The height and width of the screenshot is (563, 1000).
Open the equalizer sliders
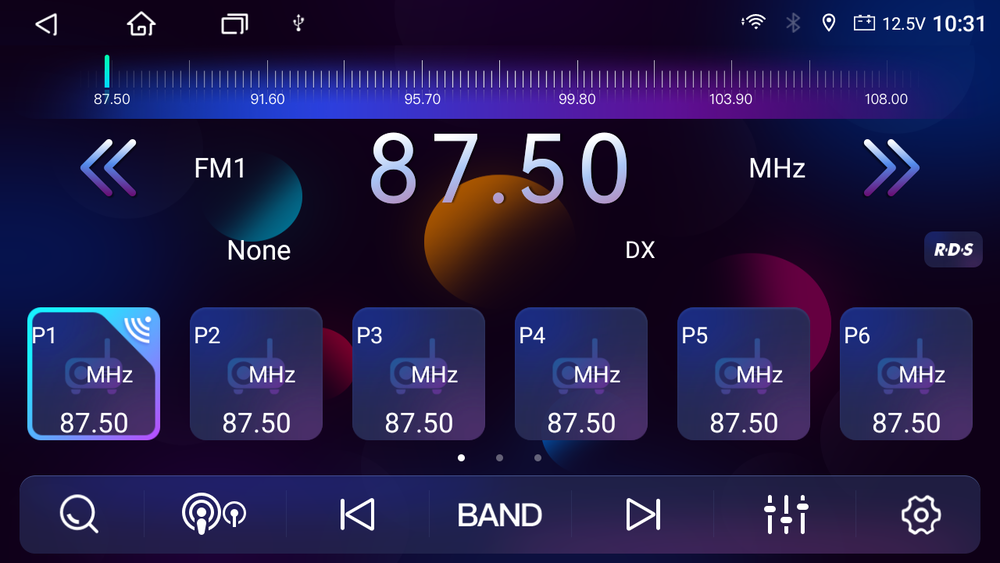786,514
